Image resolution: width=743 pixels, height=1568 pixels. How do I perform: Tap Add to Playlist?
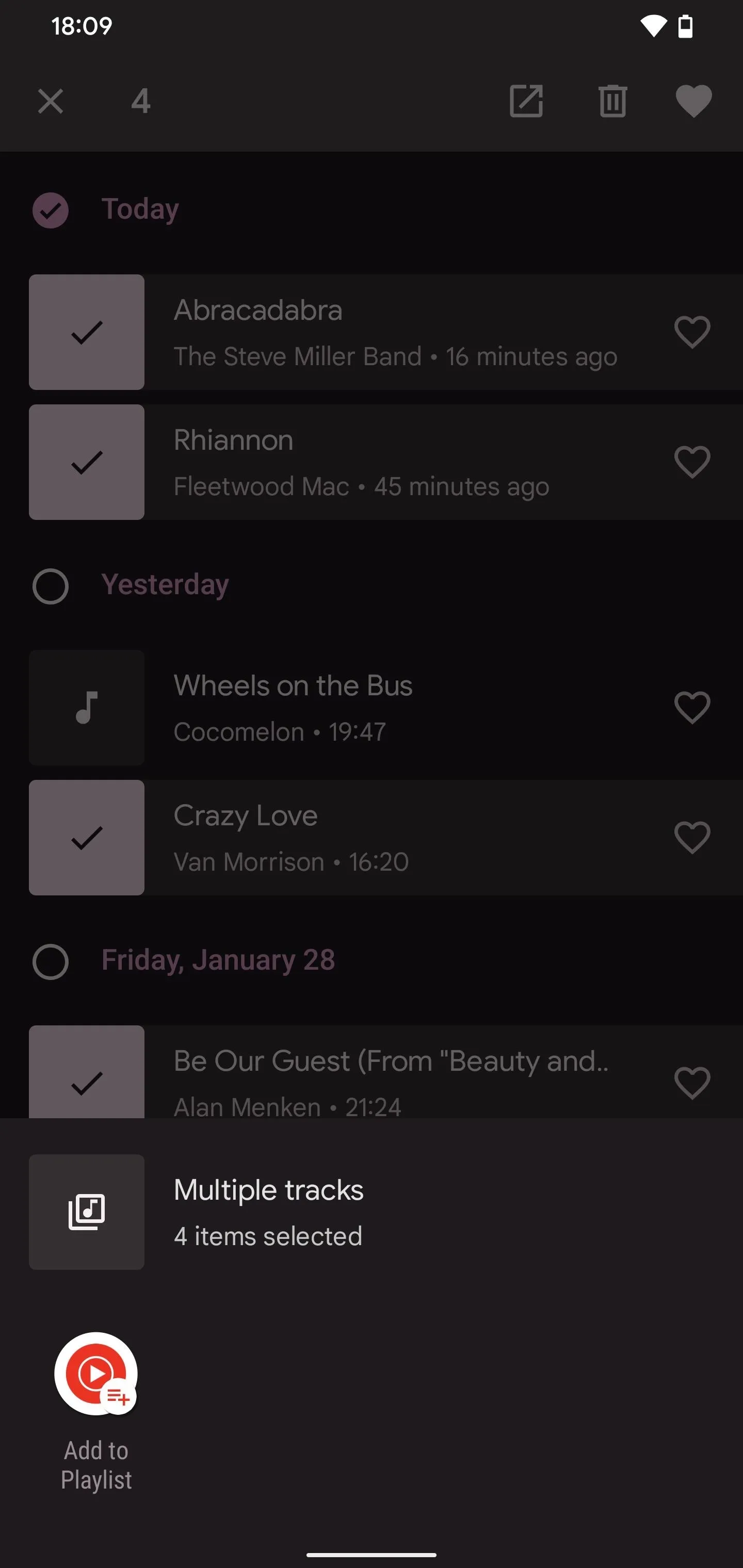pyautogui.click(x=96, y=1412)
